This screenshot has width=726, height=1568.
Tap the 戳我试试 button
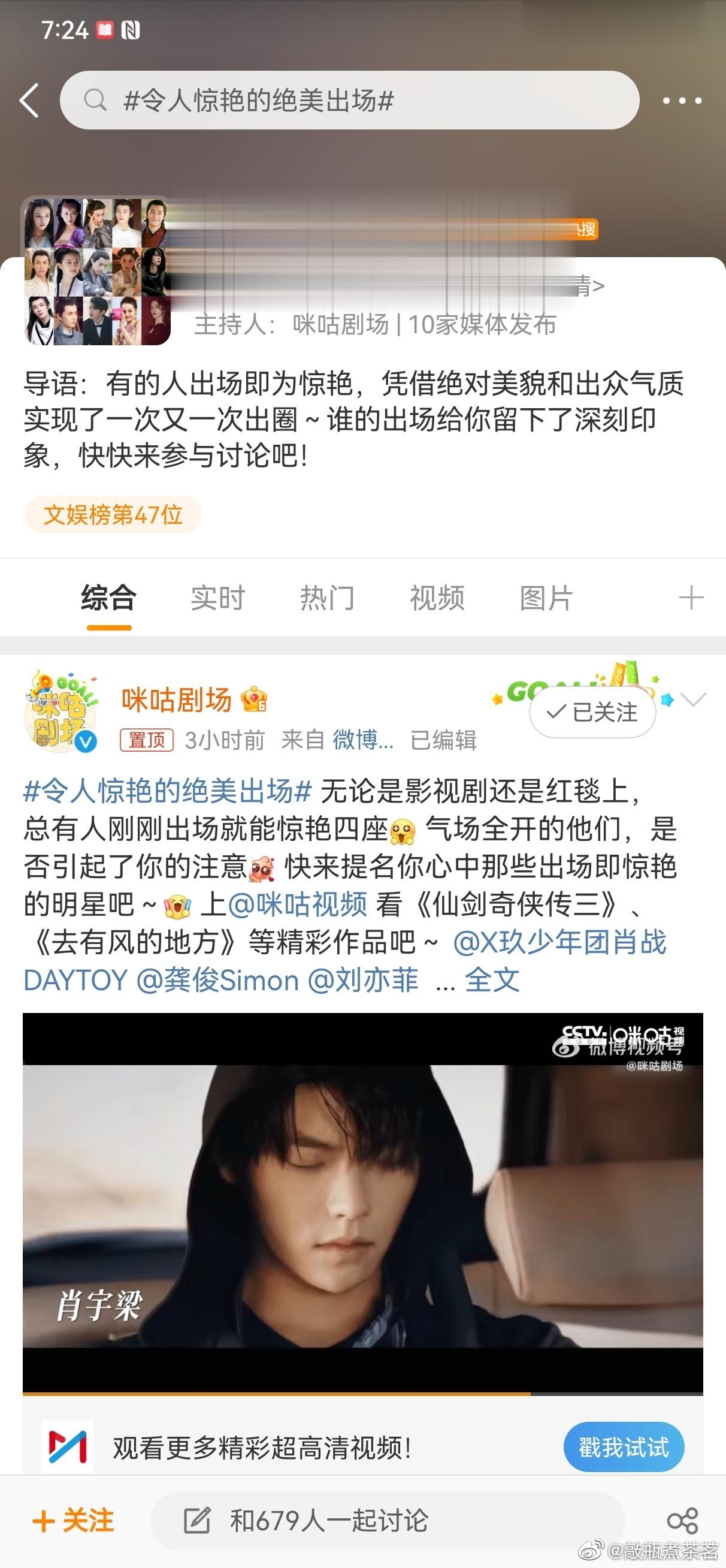click(623, 1448)
